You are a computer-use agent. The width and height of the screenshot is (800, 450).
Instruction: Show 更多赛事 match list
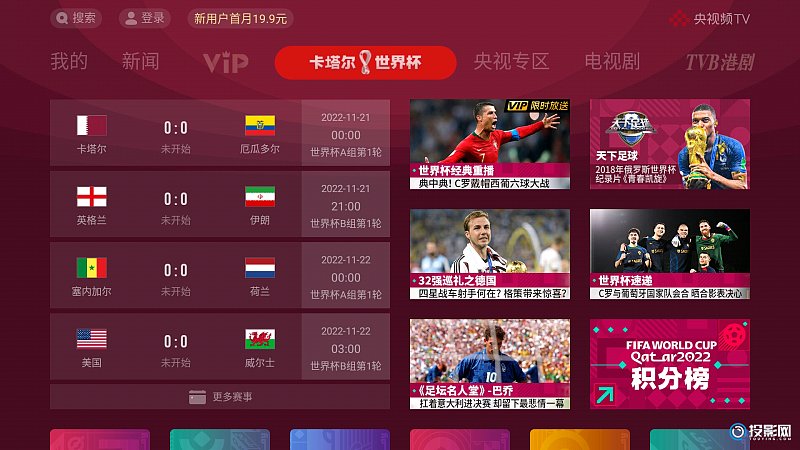click(x=219, y=397)
